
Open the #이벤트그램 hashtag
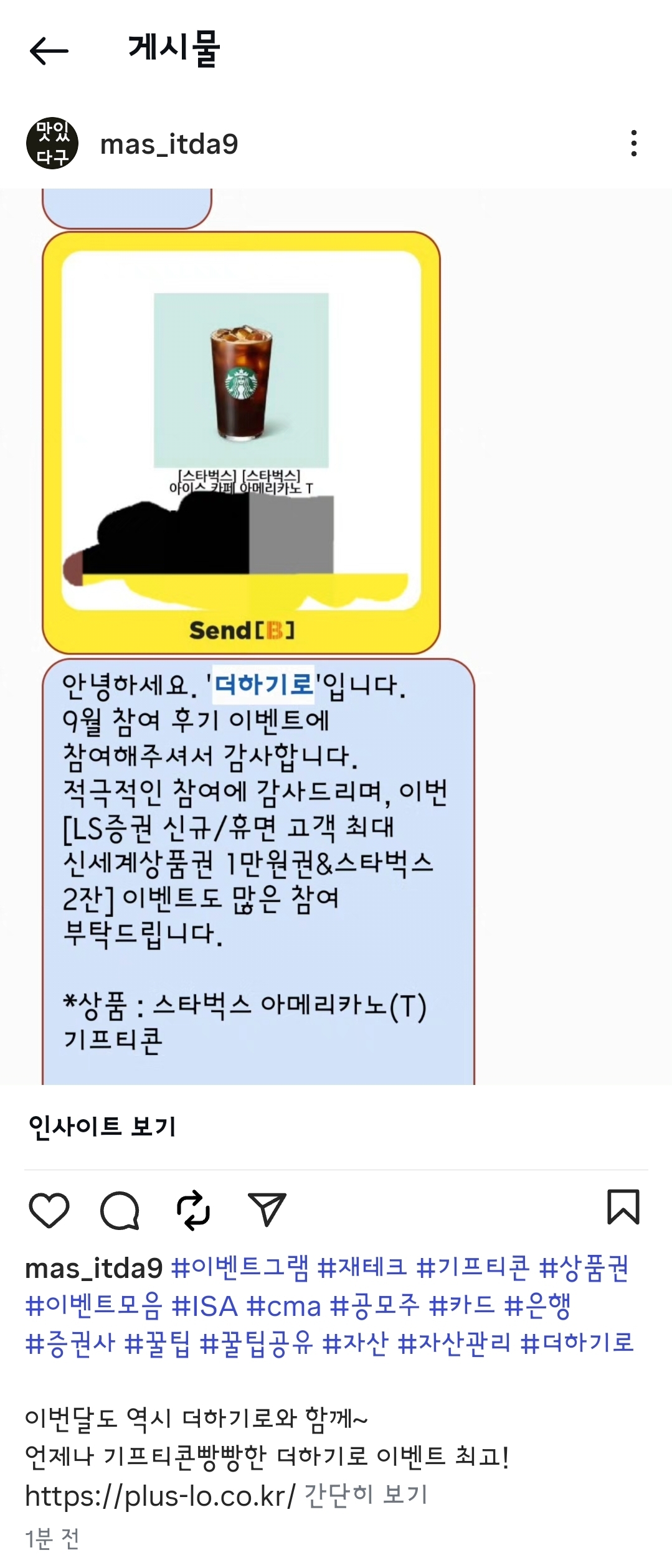coord(240,1268)
